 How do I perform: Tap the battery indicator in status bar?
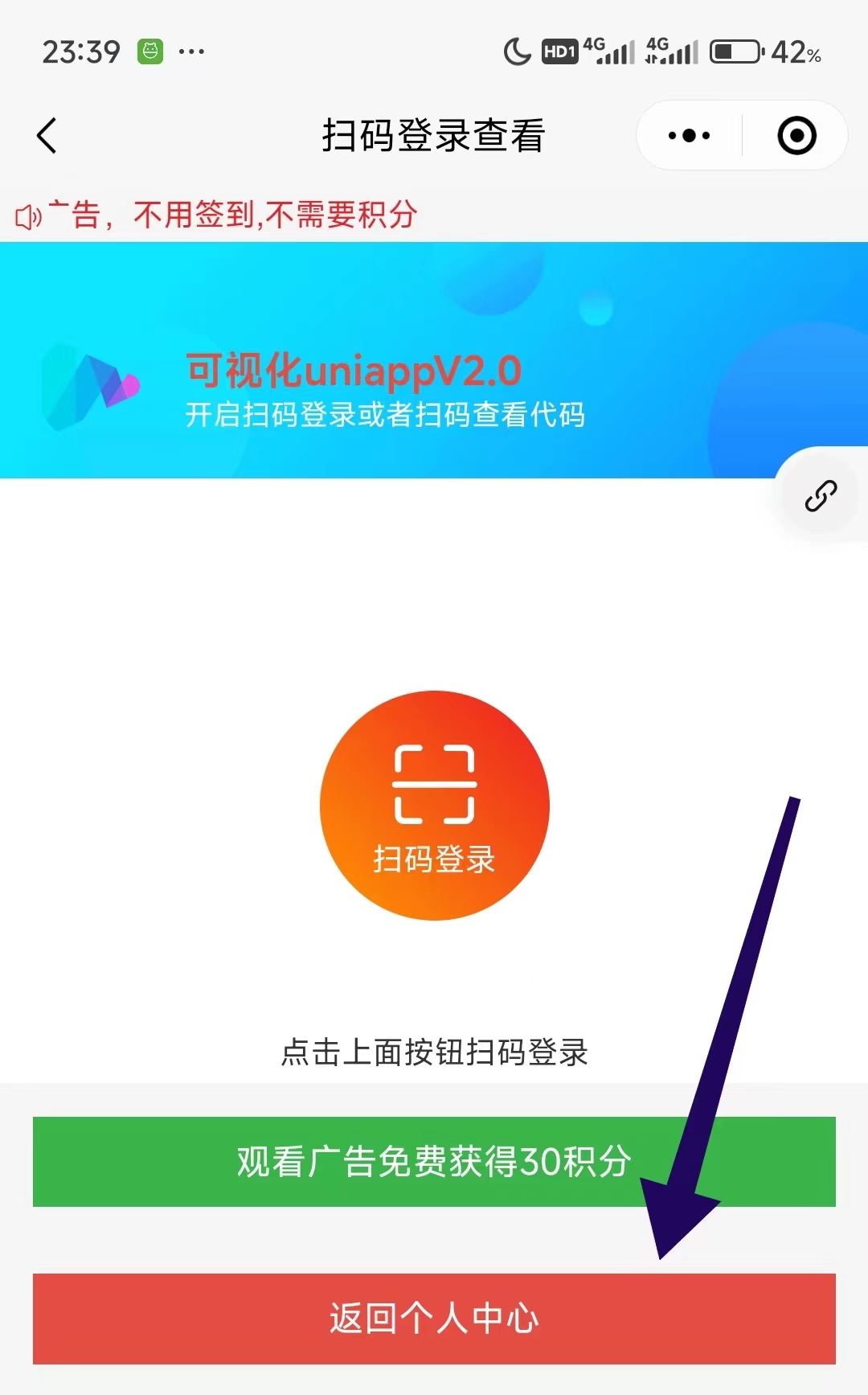pyautogui.click(x=734, y=51)
